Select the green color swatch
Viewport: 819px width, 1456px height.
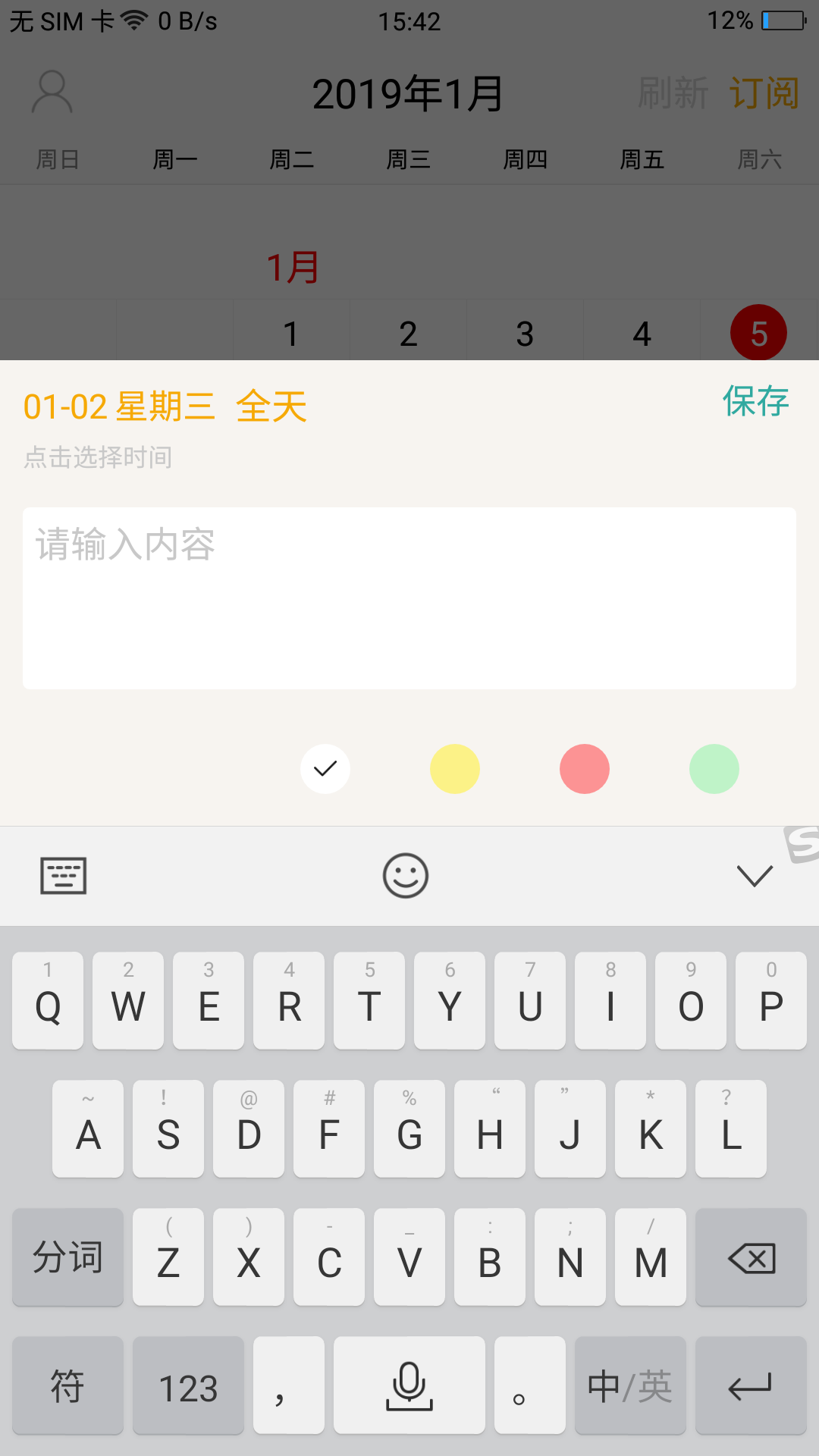tap(714, 769)
